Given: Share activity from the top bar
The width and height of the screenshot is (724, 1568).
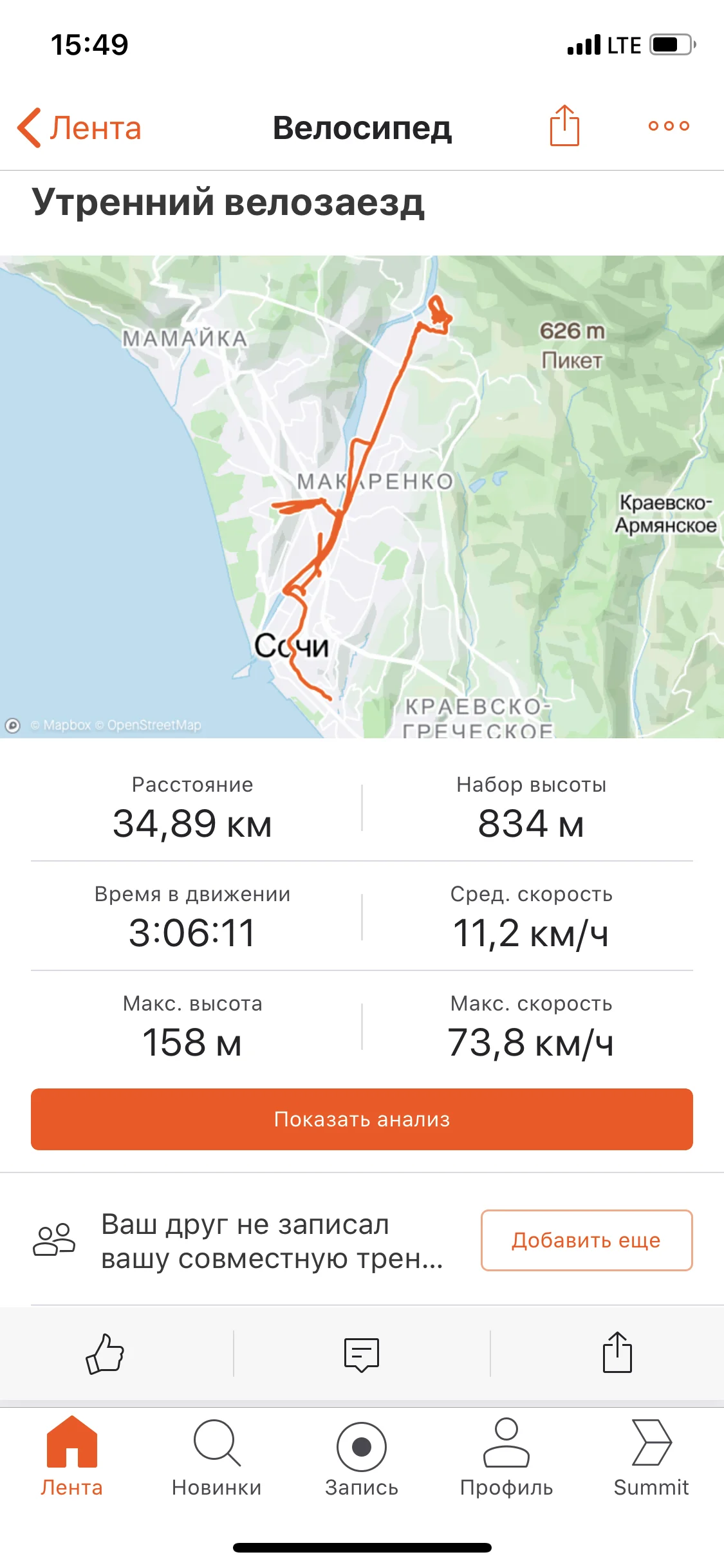Looking at the screenshot, I should point(564,126).
